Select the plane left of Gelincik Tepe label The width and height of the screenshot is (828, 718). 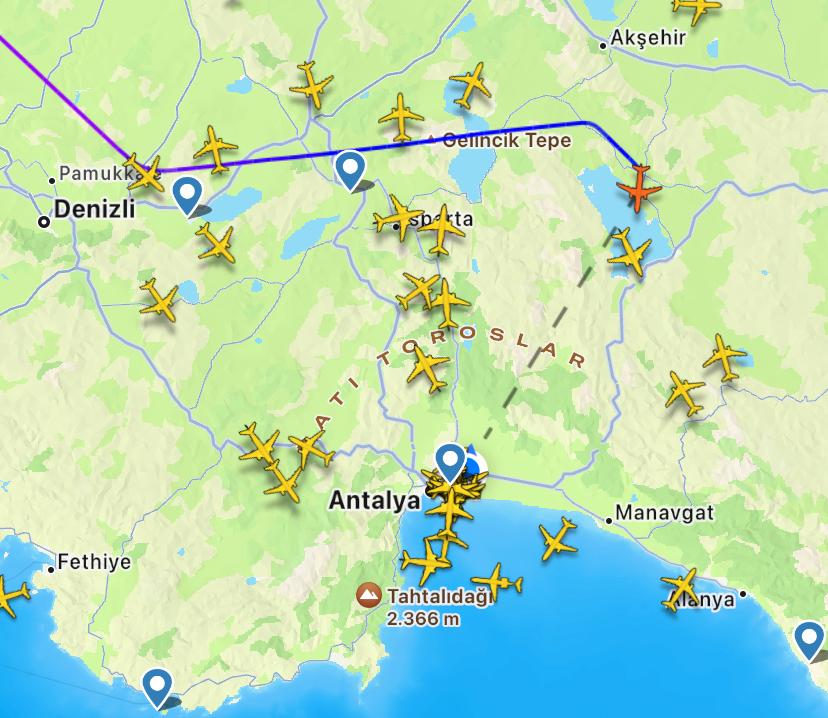click(x=402, y=117)
